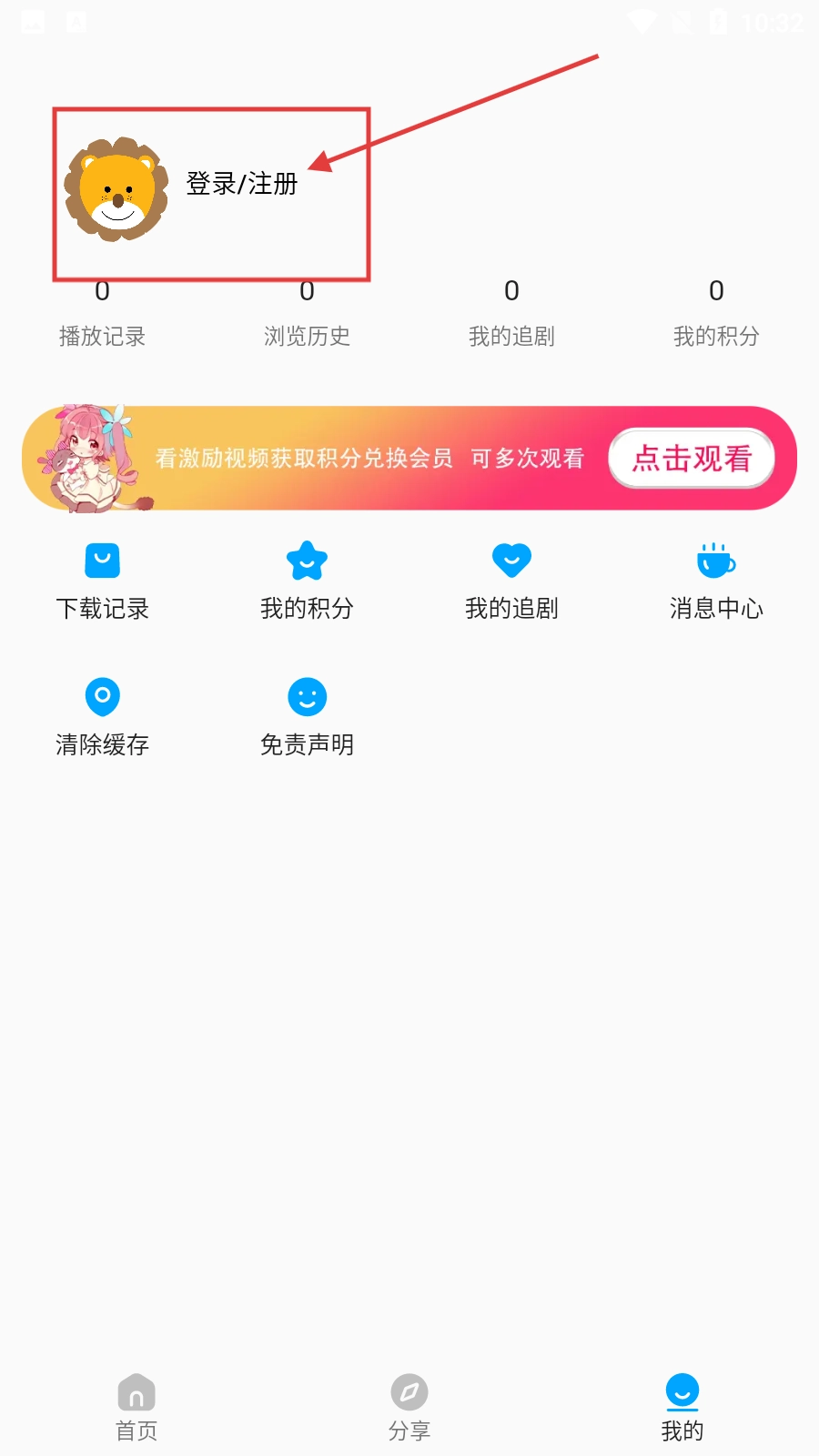
Task: Open the lion profile avatar
Action: (116, 190)
